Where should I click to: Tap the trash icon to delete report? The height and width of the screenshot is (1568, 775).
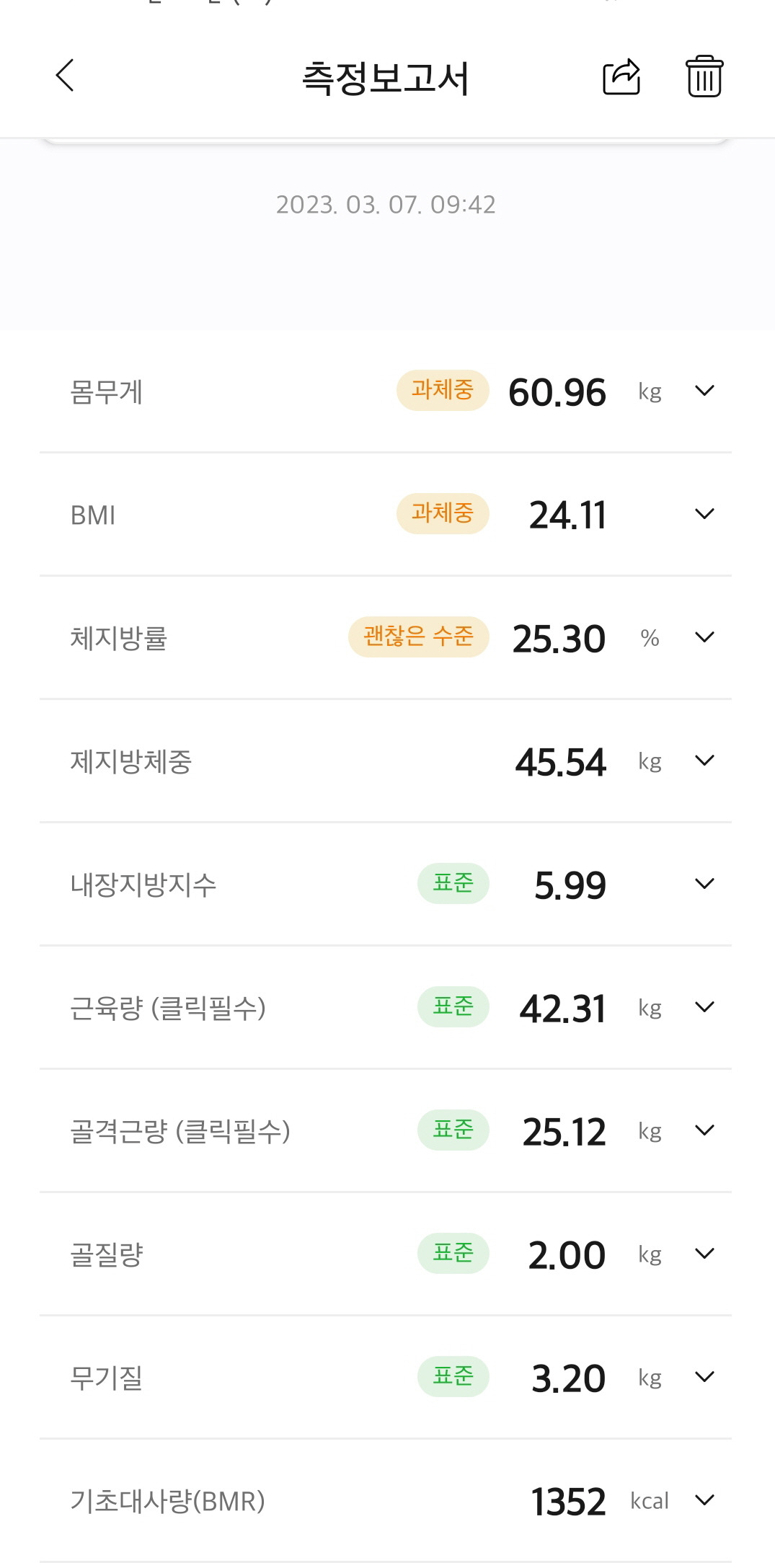click(703, 77)
